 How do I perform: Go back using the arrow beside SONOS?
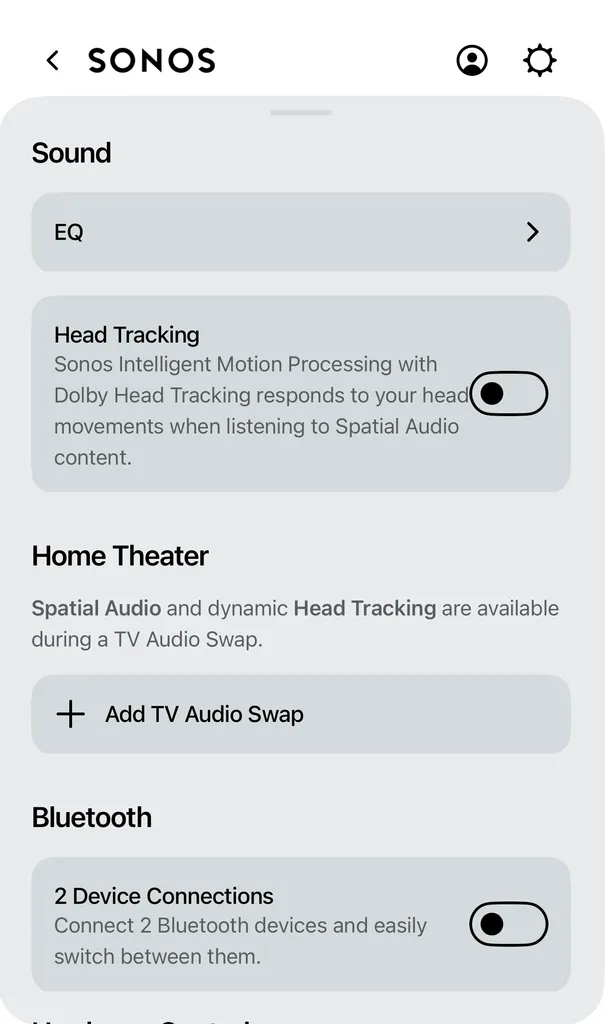(x=53, y=61)
